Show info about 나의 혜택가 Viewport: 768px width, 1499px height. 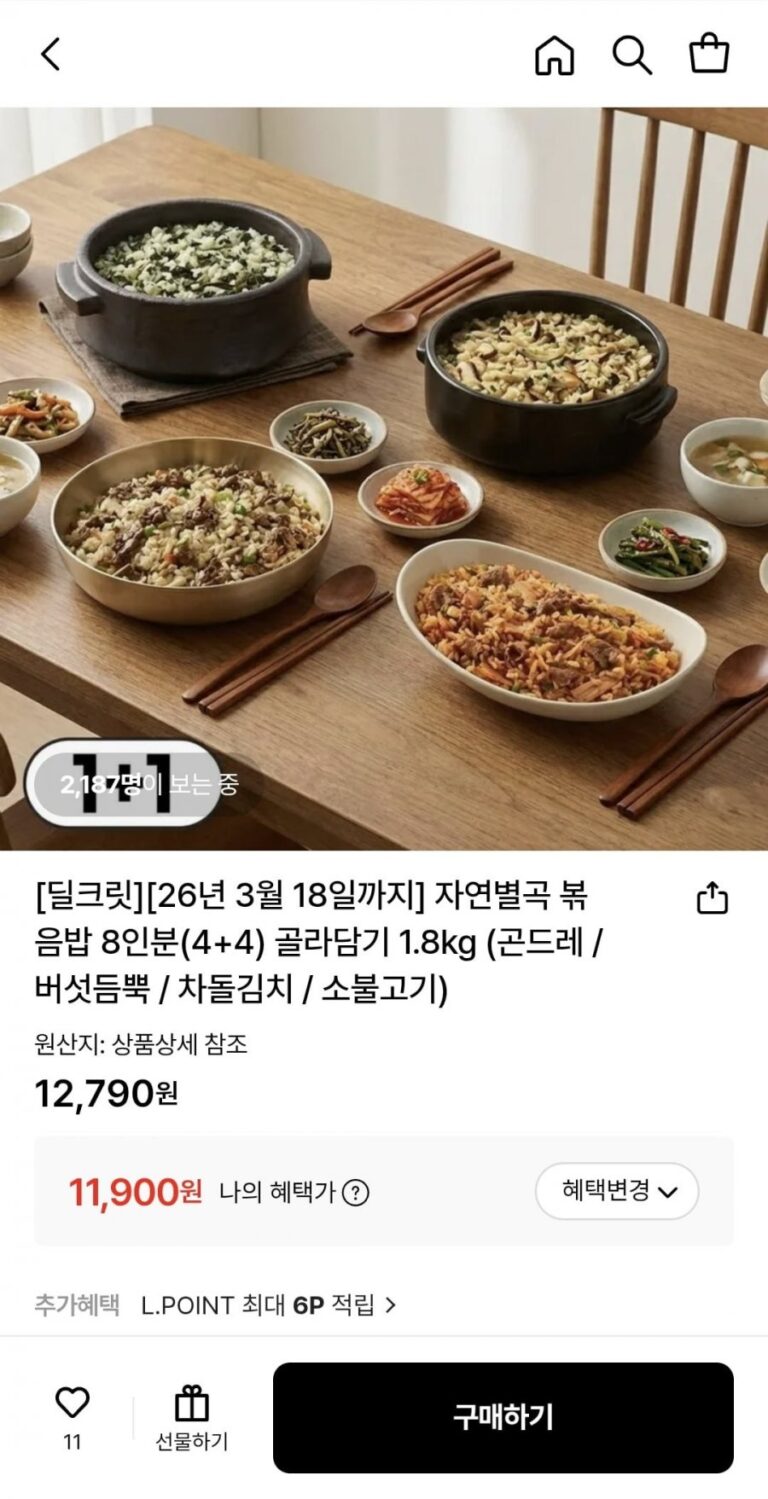pyautogui.click(x=356, y=1192)
